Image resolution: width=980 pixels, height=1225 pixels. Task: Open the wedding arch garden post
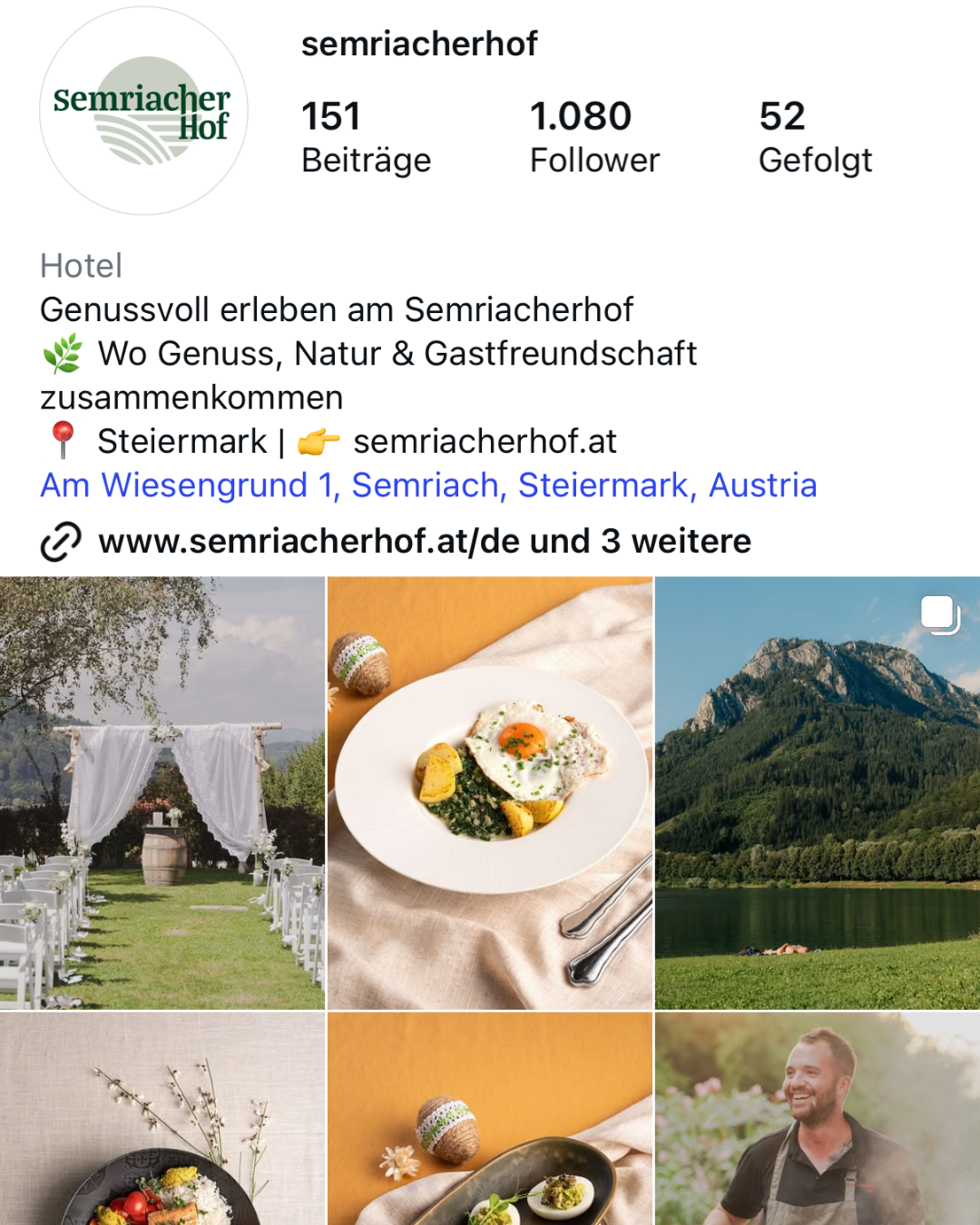click(162, 793)
